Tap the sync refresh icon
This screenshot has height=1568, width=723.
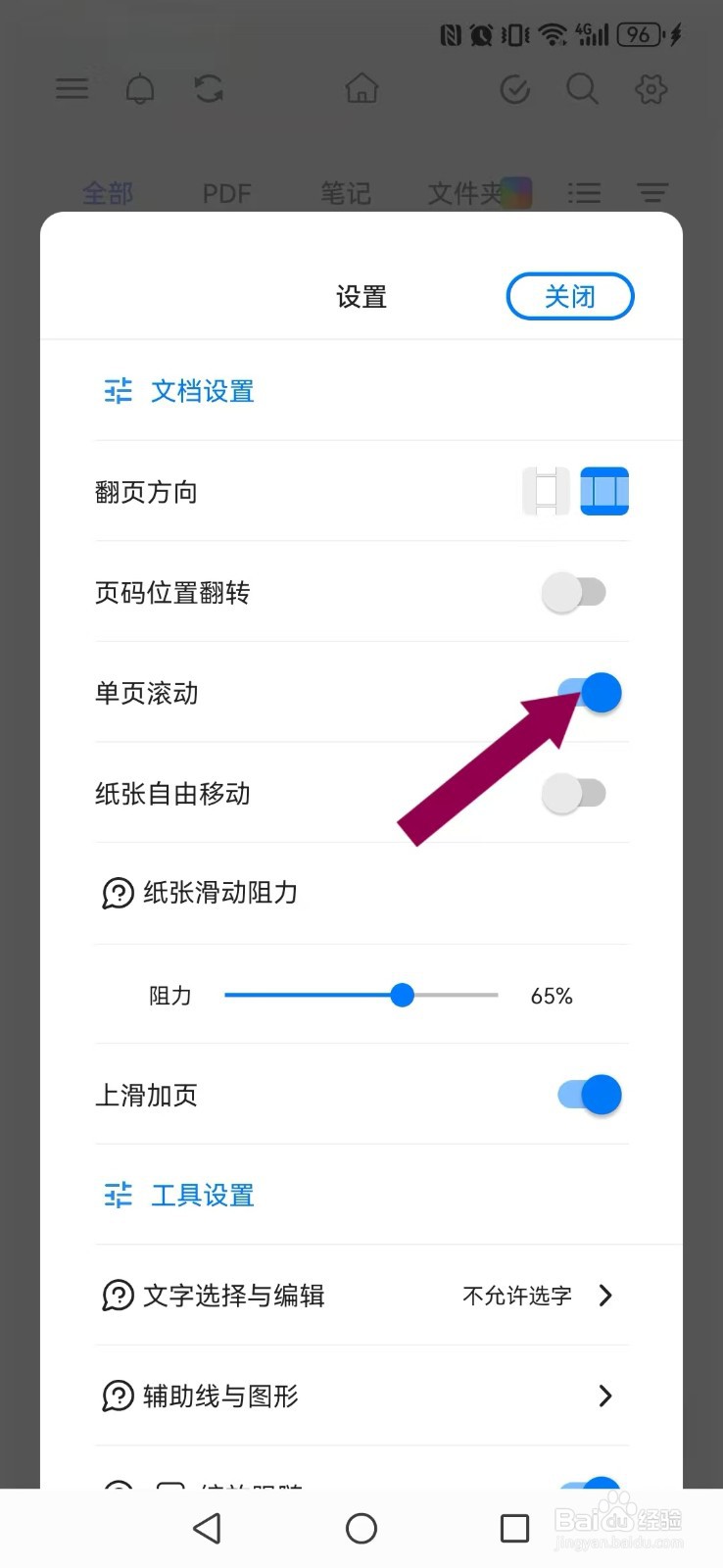click(208, 88)
